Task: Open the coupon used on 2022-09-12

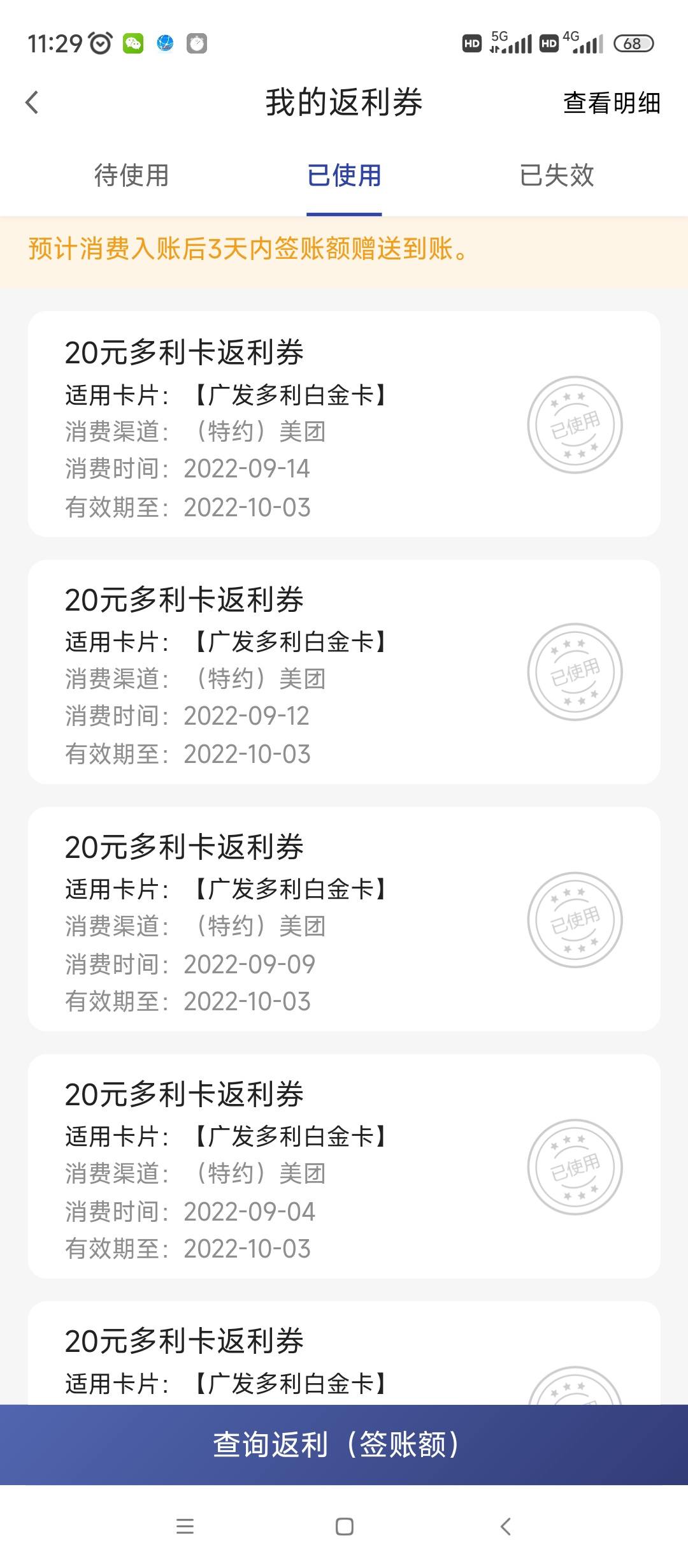Action: coord(344,672)
